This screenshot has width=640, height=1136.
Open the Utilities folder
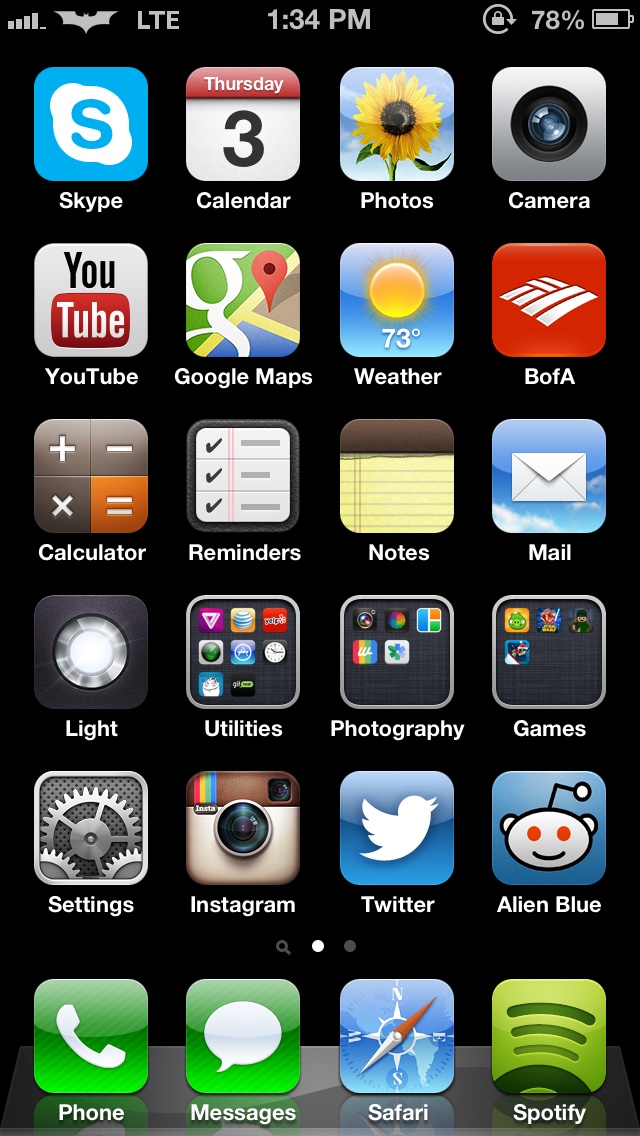[x=243, y=652]
